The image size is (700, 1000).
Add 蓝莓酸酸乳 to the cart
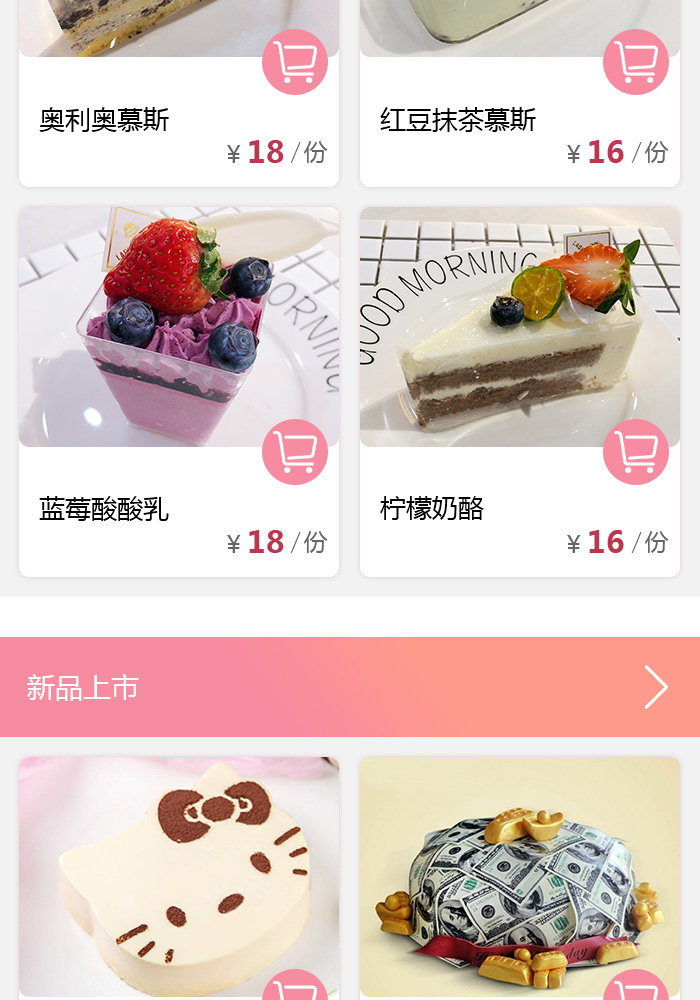click(x=295, y=452)
